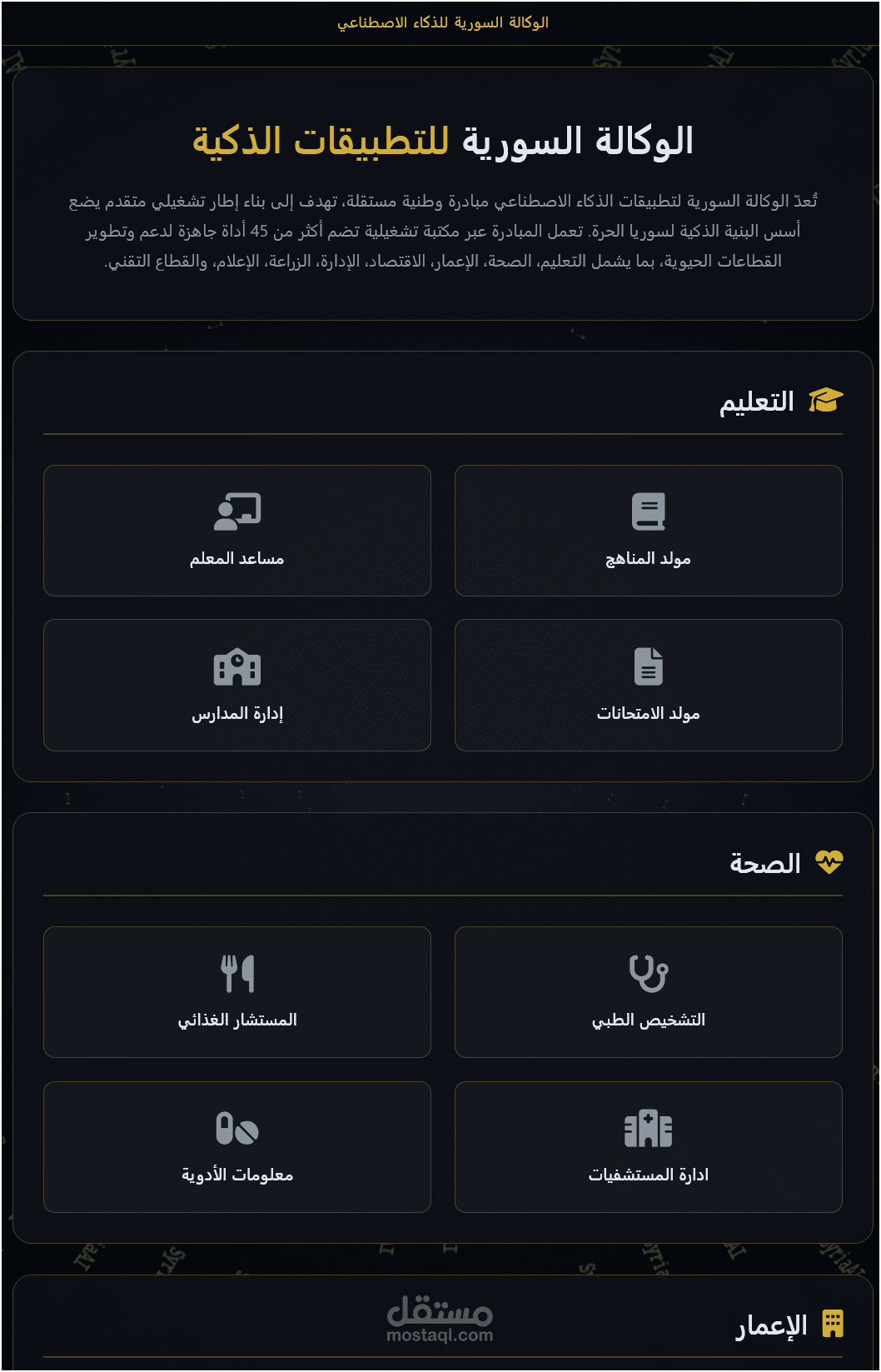881x1372 pixels.
Task: Select the معلومات الأدوية card
Action: pyautogui.click(x=236, y=1146)
